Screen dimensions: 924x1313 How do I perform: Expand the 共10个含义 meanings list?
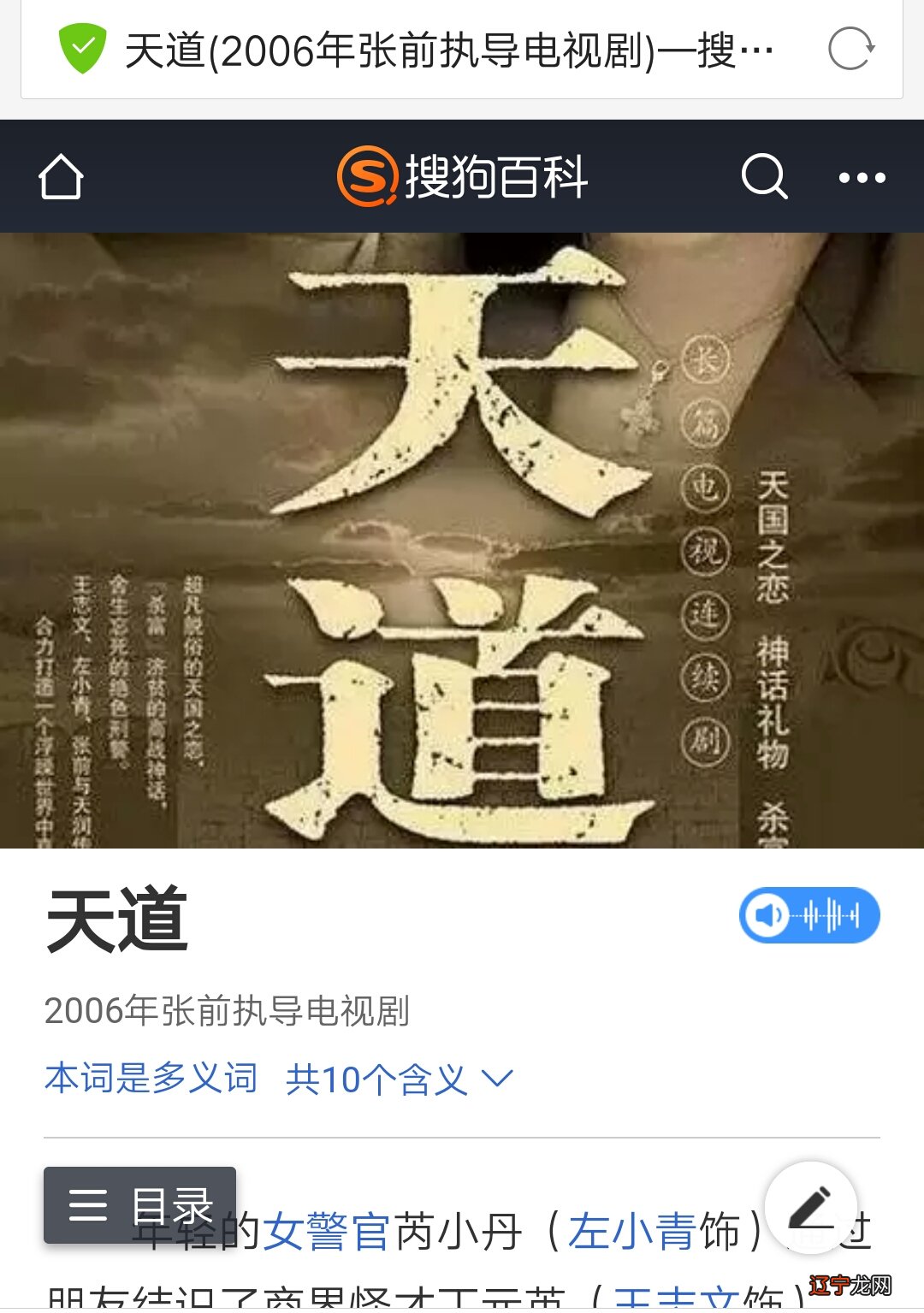point(399,1079)
